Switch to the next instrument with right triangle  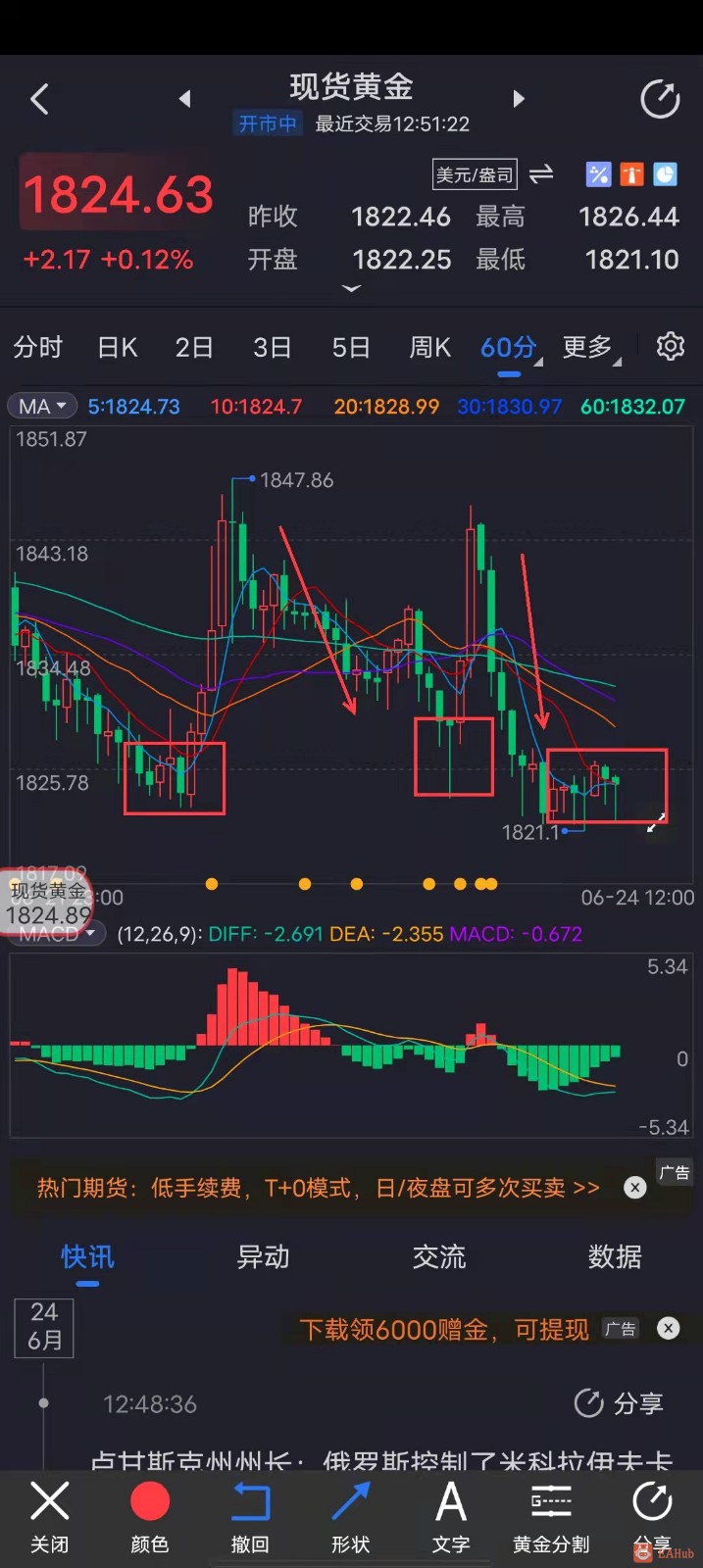coord(519,99)
